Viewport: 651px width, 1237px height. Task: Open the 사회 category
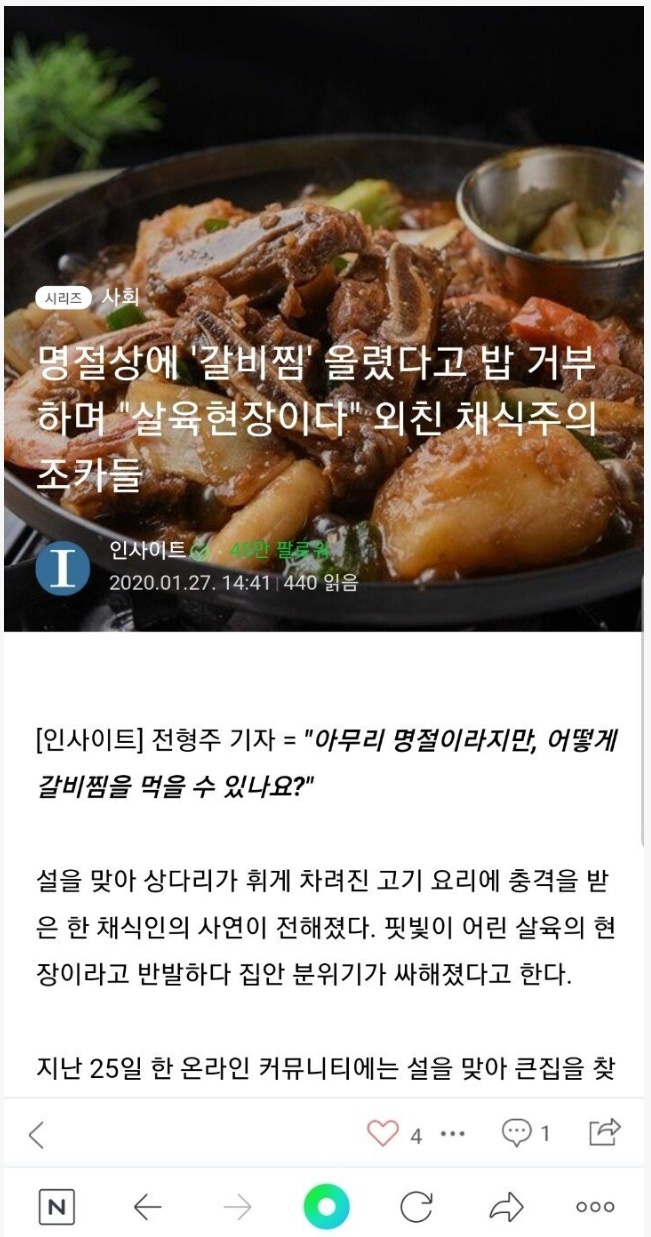pos(121,297)
